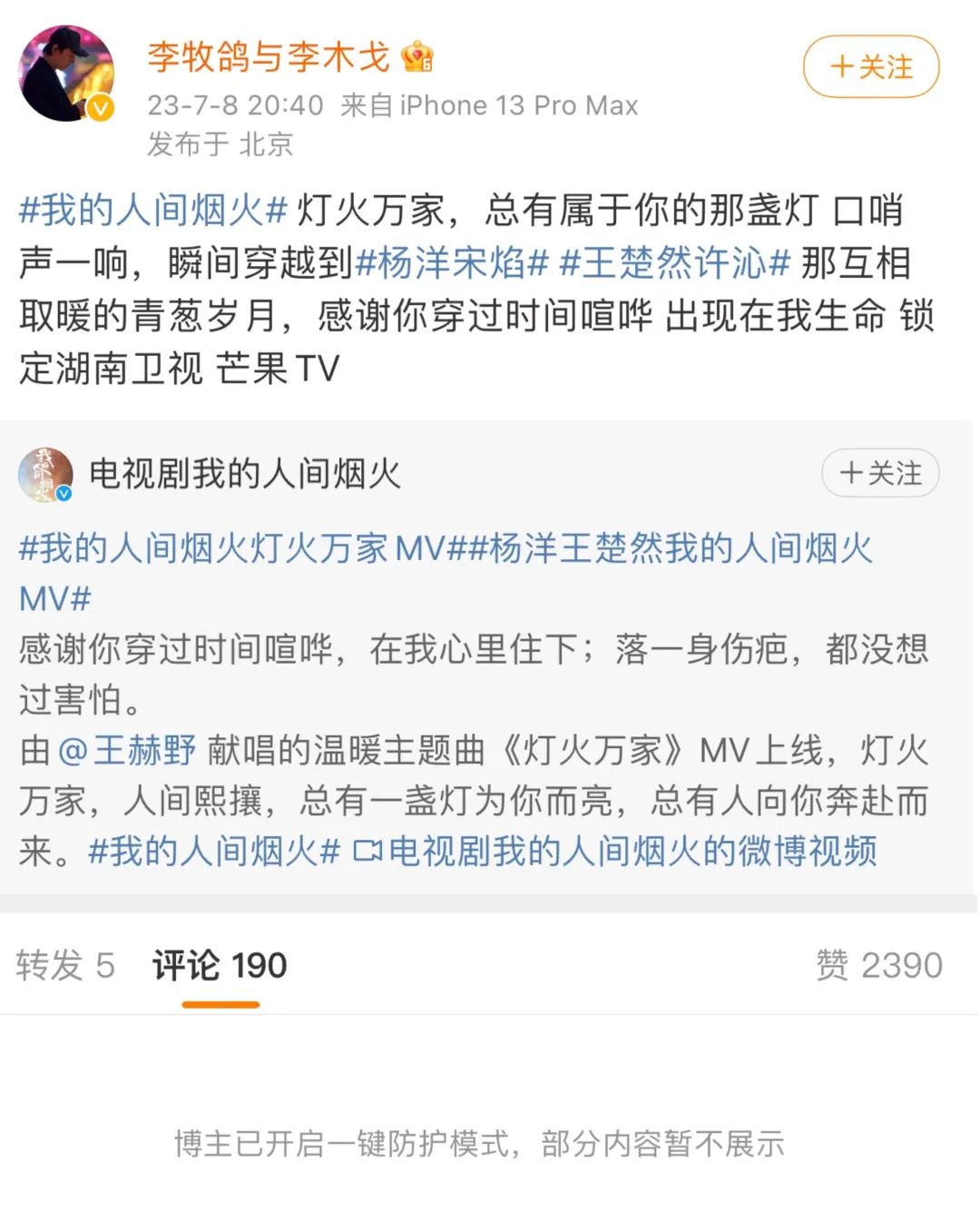Viewport: 980px width, 1212px height.
Task: Play 电视剧我的人间烟火的微博视频 link
Action: tap(617, 851)
